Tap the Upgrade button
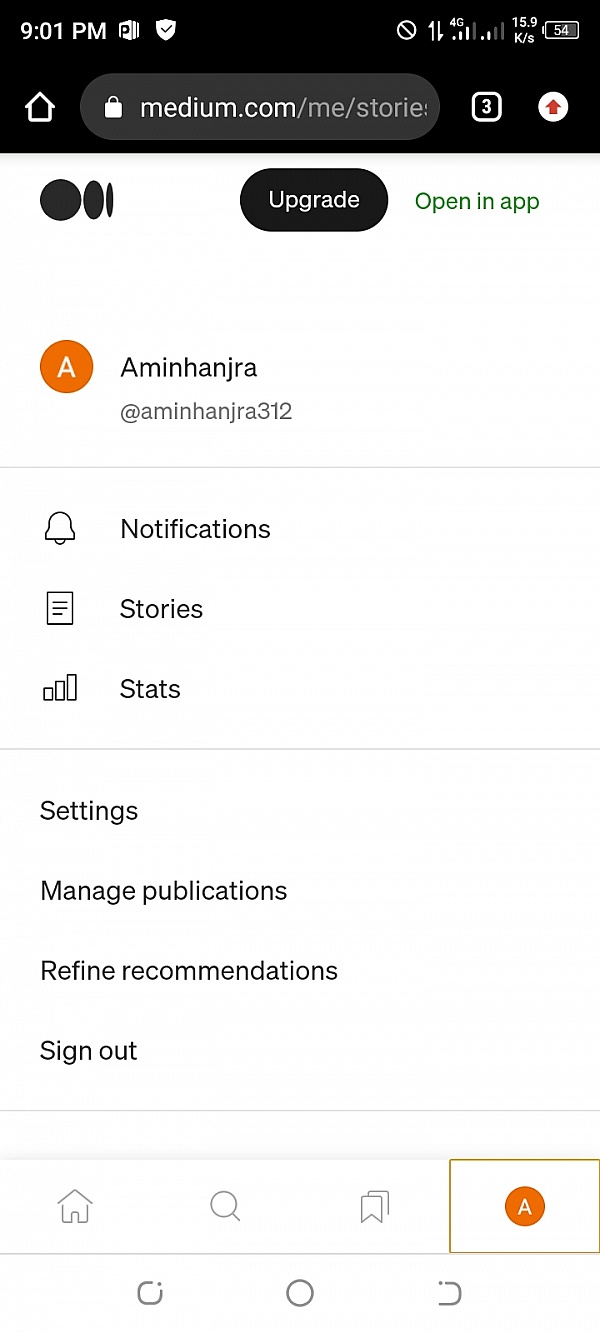The image size is (600, 1333). click(x=313, y=200)
